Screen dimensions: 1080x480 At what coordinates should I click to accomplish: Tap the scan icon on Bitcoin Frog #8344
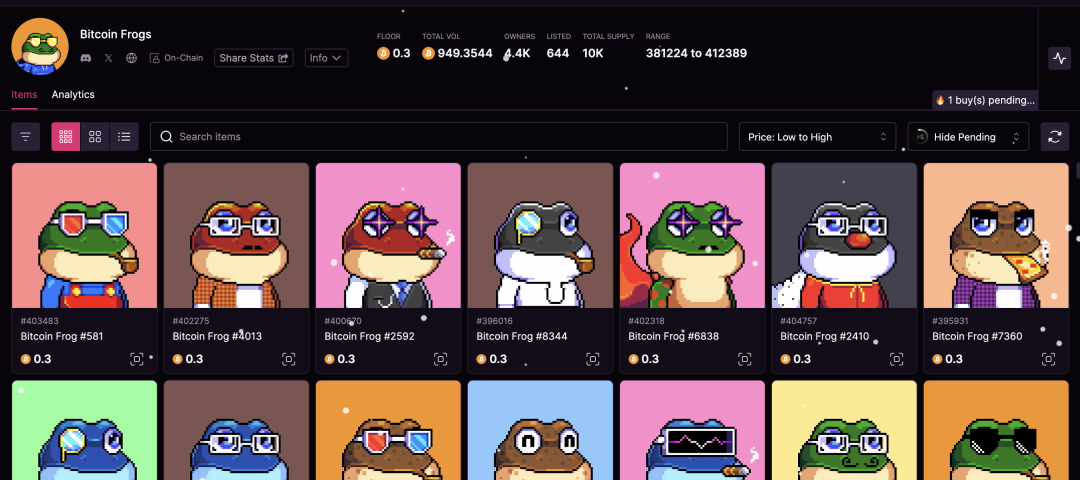tap(592, 359)
